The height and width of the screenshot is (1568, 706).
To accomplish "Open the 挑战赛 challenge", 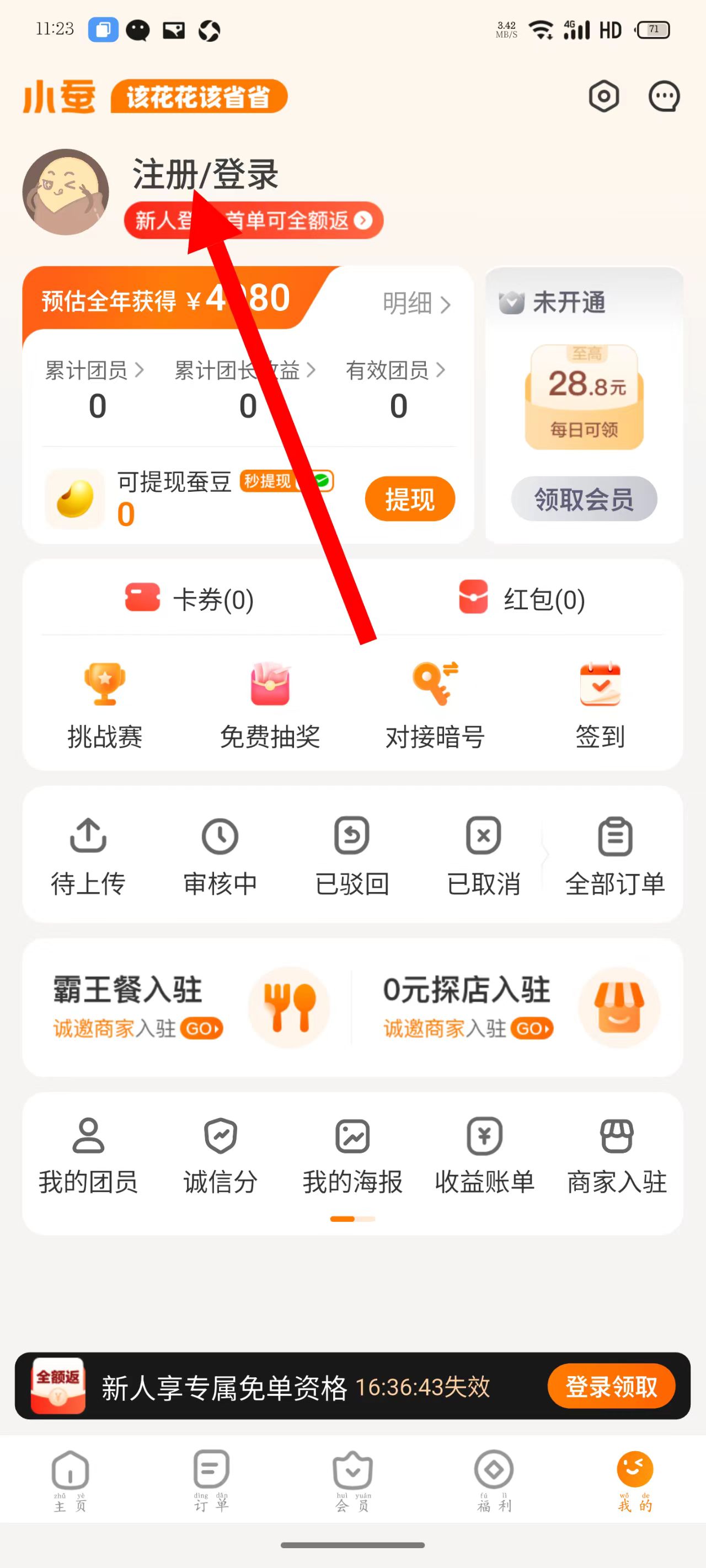I will [x=105, y=706].
